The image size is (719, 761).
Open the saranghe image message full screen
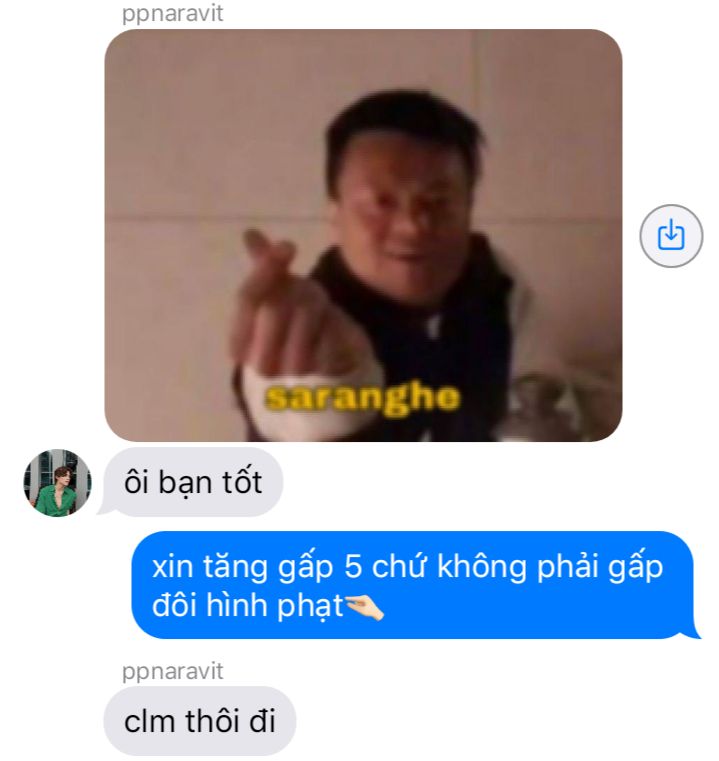point(363,236)
